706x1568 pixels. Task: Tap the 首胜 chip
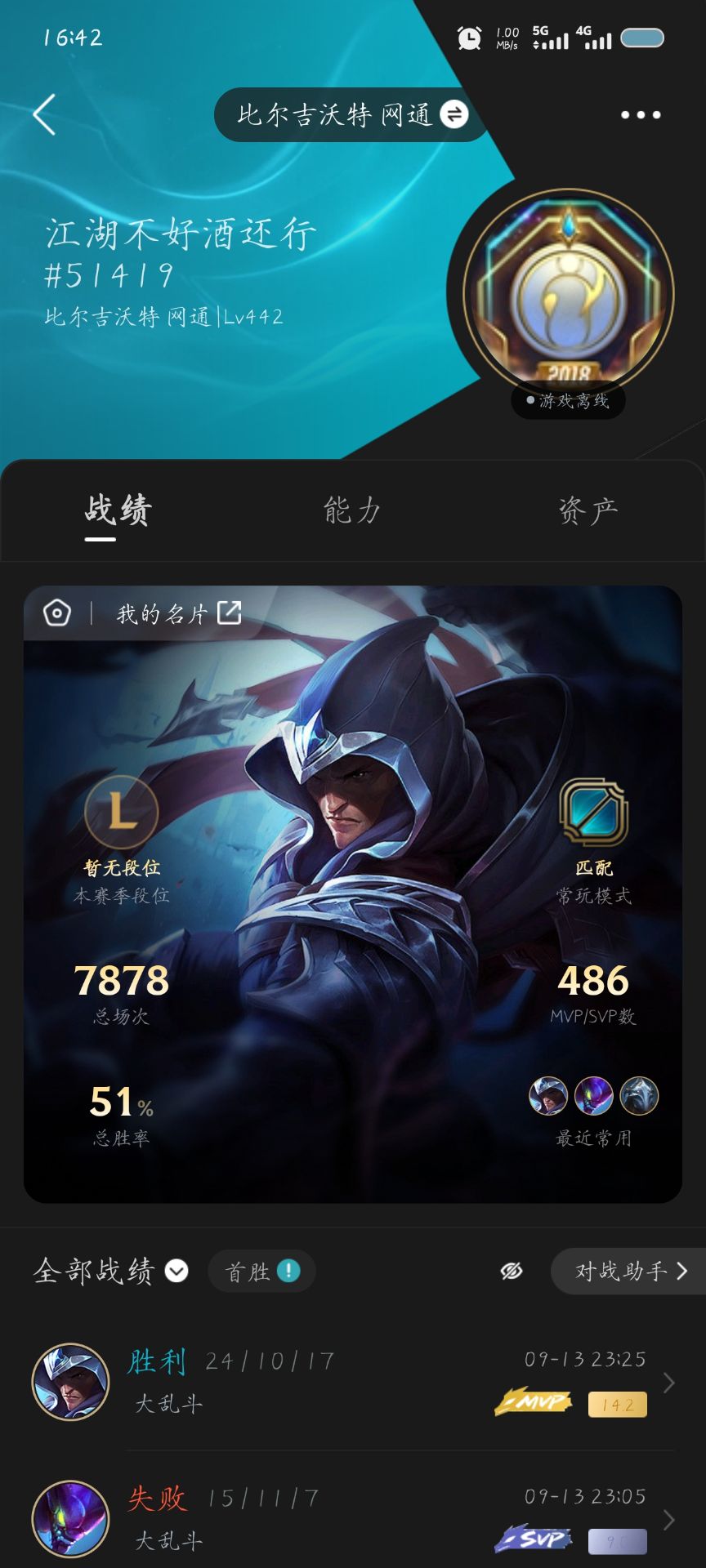pos(261,1272)
